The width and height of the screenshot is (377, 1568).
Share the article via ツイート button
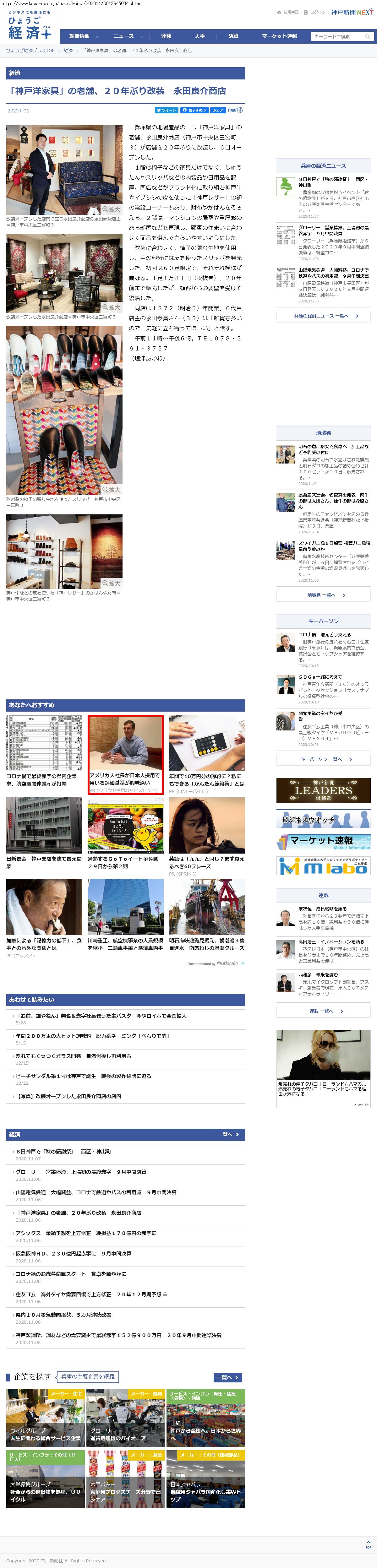click(x=166, y=110)
